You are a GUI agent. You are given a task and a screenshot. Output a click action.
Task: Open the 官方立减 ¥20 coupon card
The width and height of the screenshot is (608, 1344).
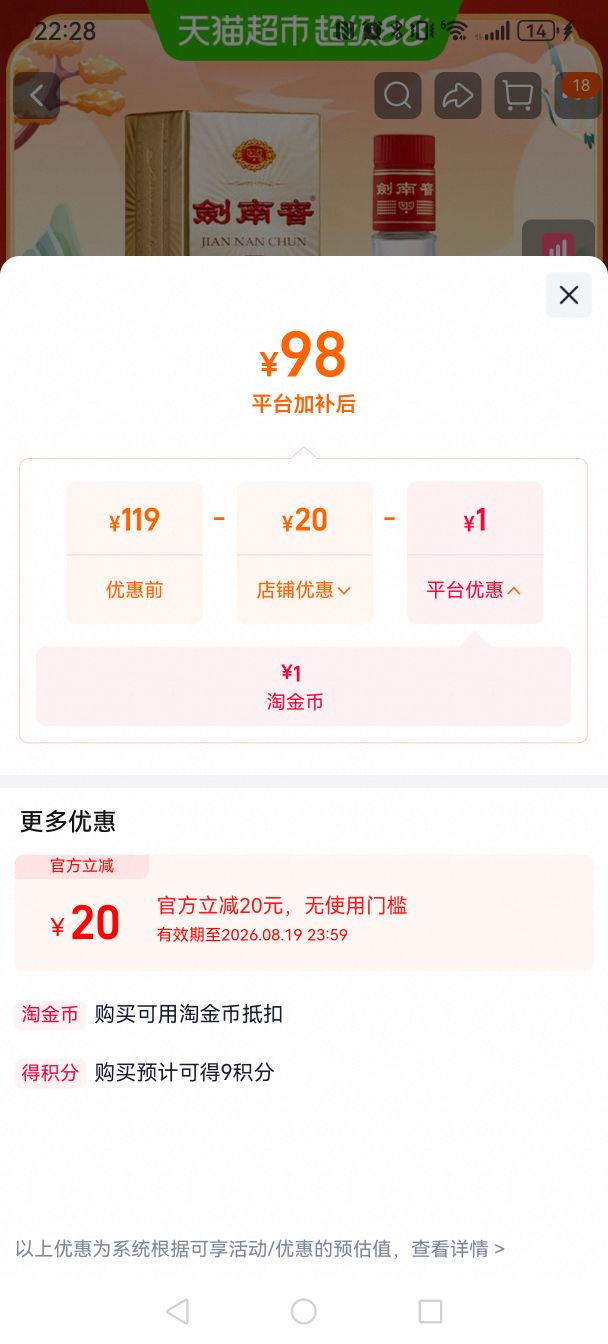click(304, 913)
